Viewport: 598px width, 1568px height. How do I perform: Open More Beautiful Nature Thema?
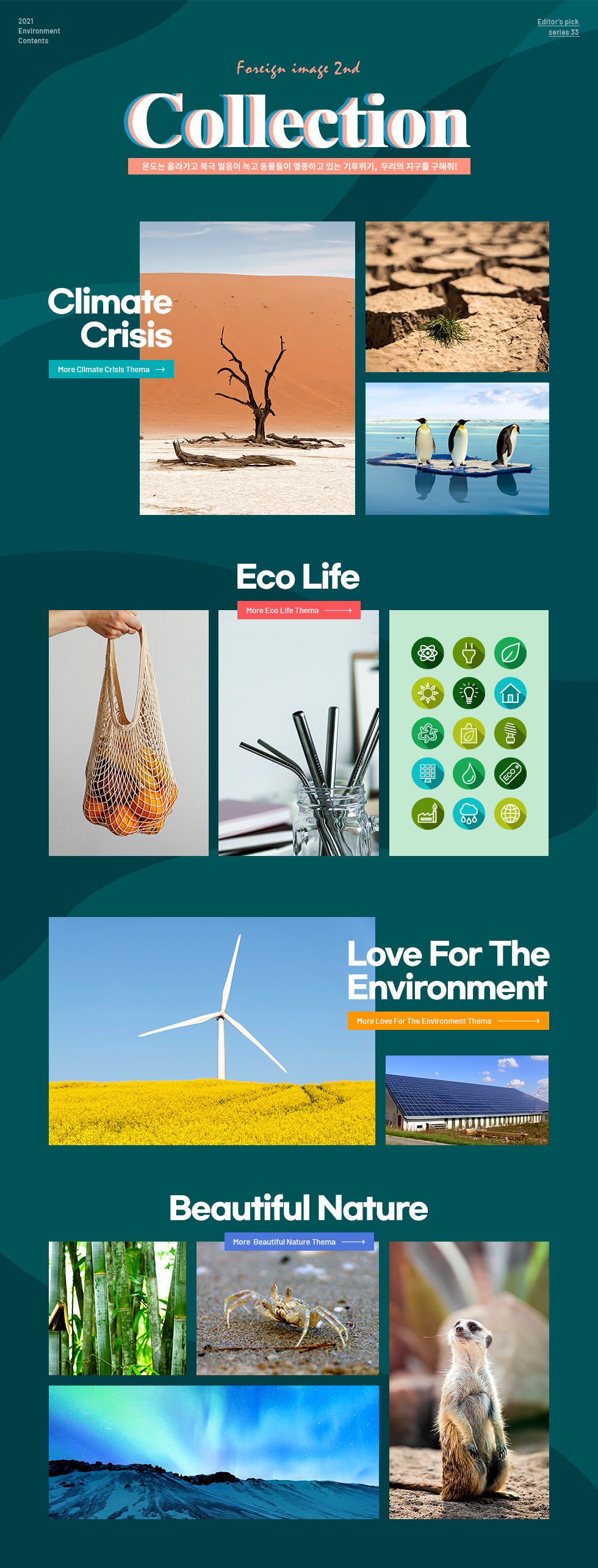[299, 1242]
